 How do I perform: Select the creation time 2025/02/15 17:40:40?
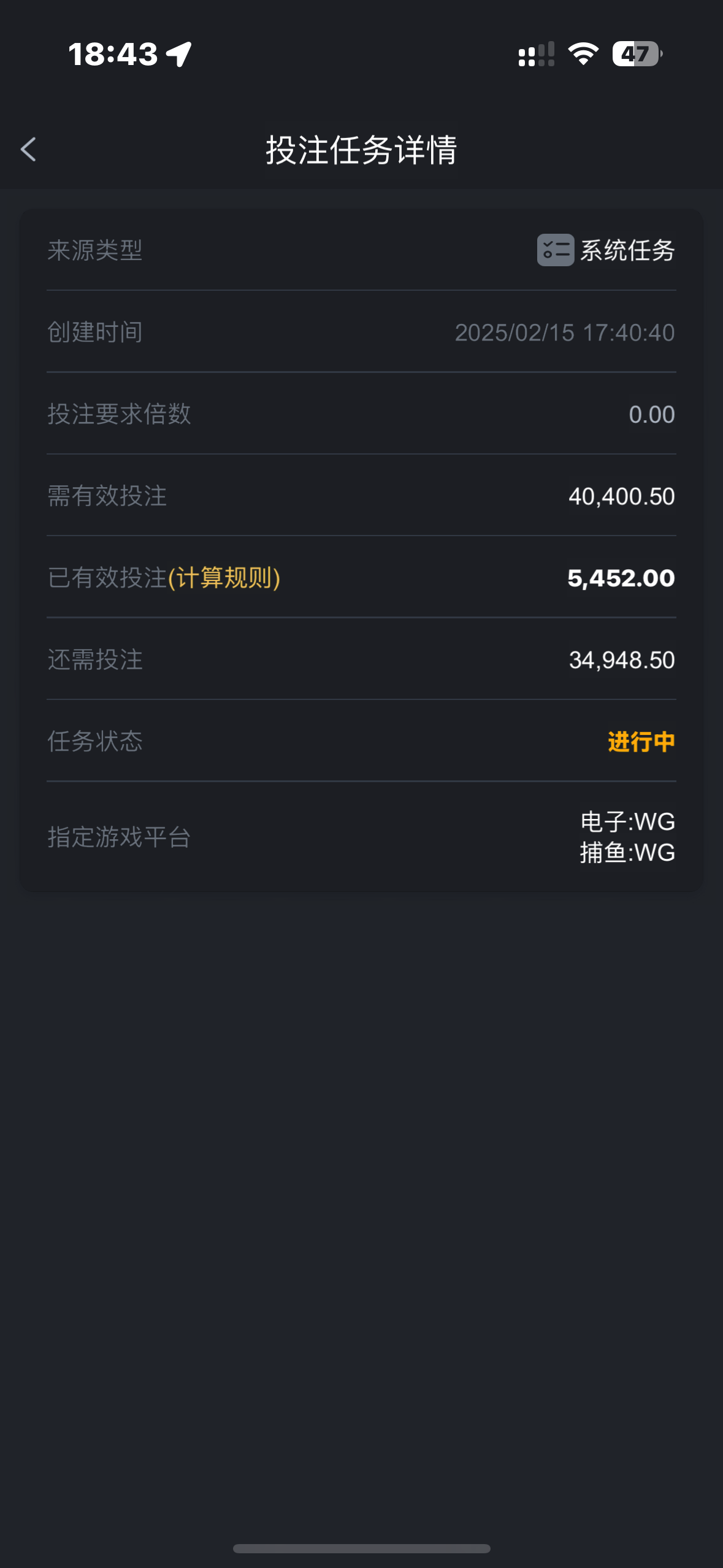[564, 333]
